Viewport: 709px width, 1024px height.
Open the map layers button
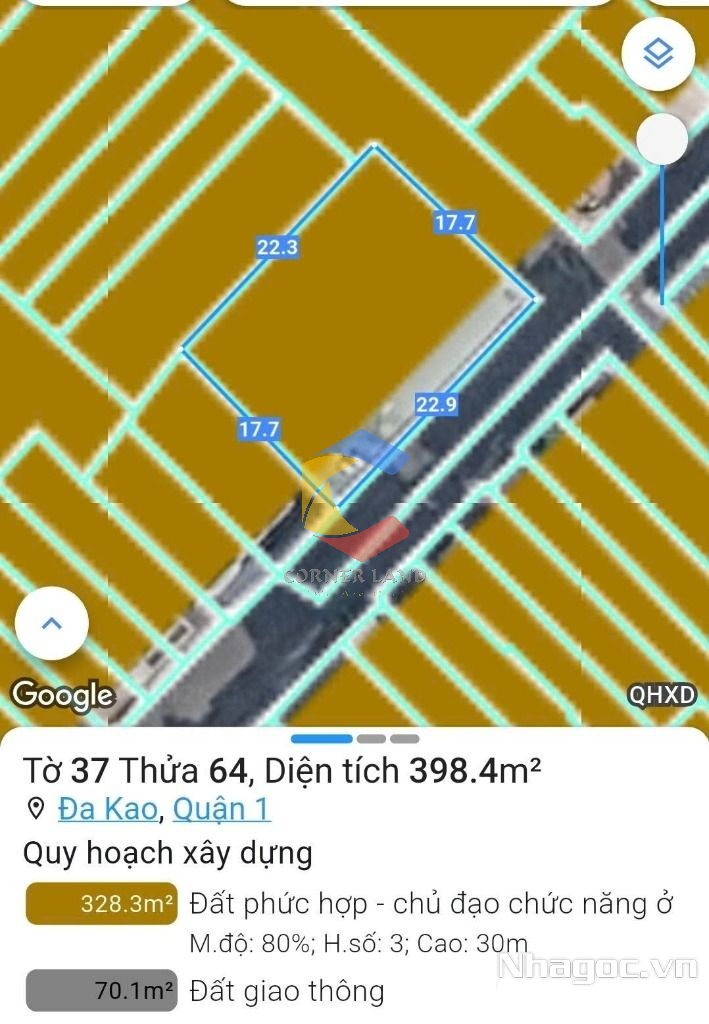[x=658, y=54]
